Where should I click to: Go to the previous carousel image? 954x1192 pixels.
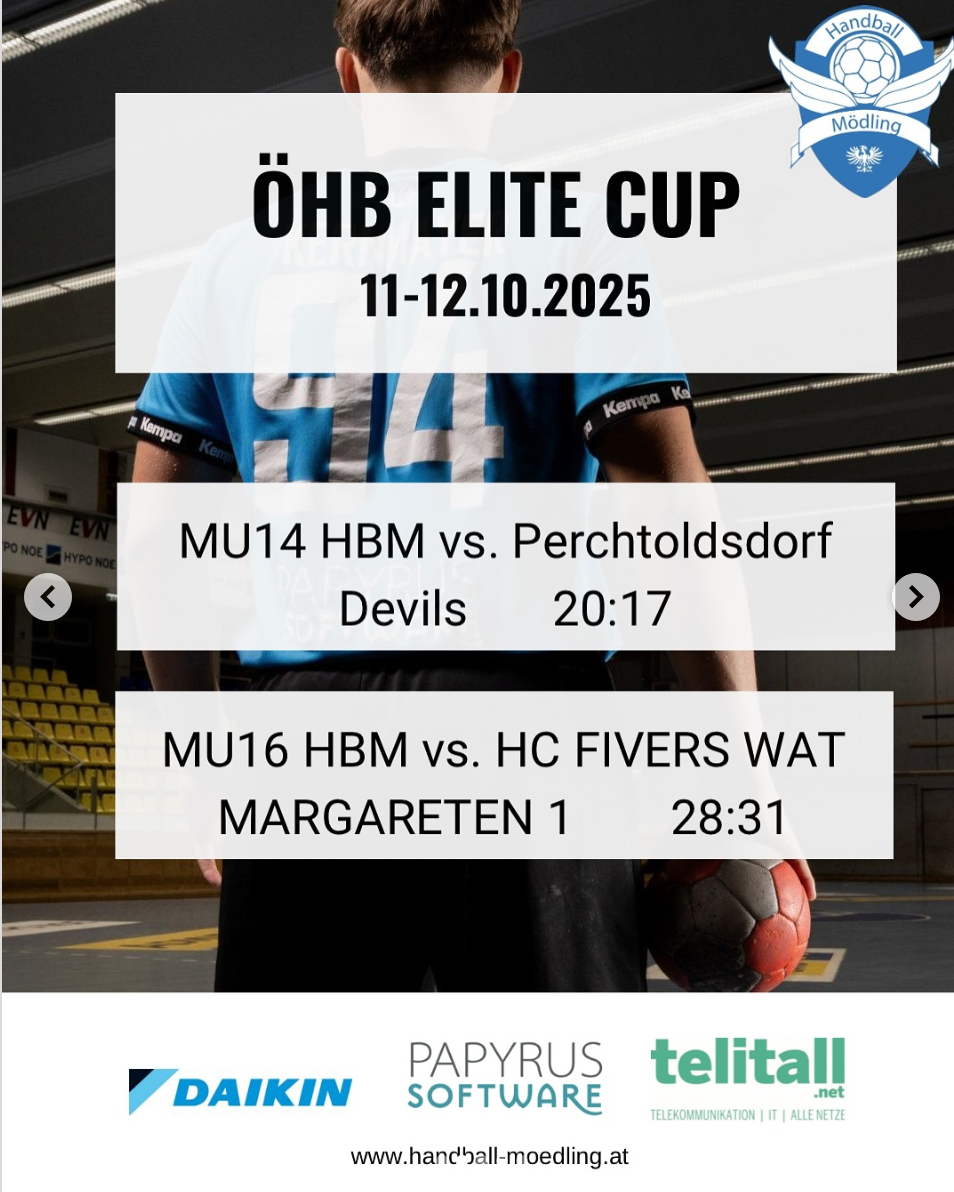47,597
